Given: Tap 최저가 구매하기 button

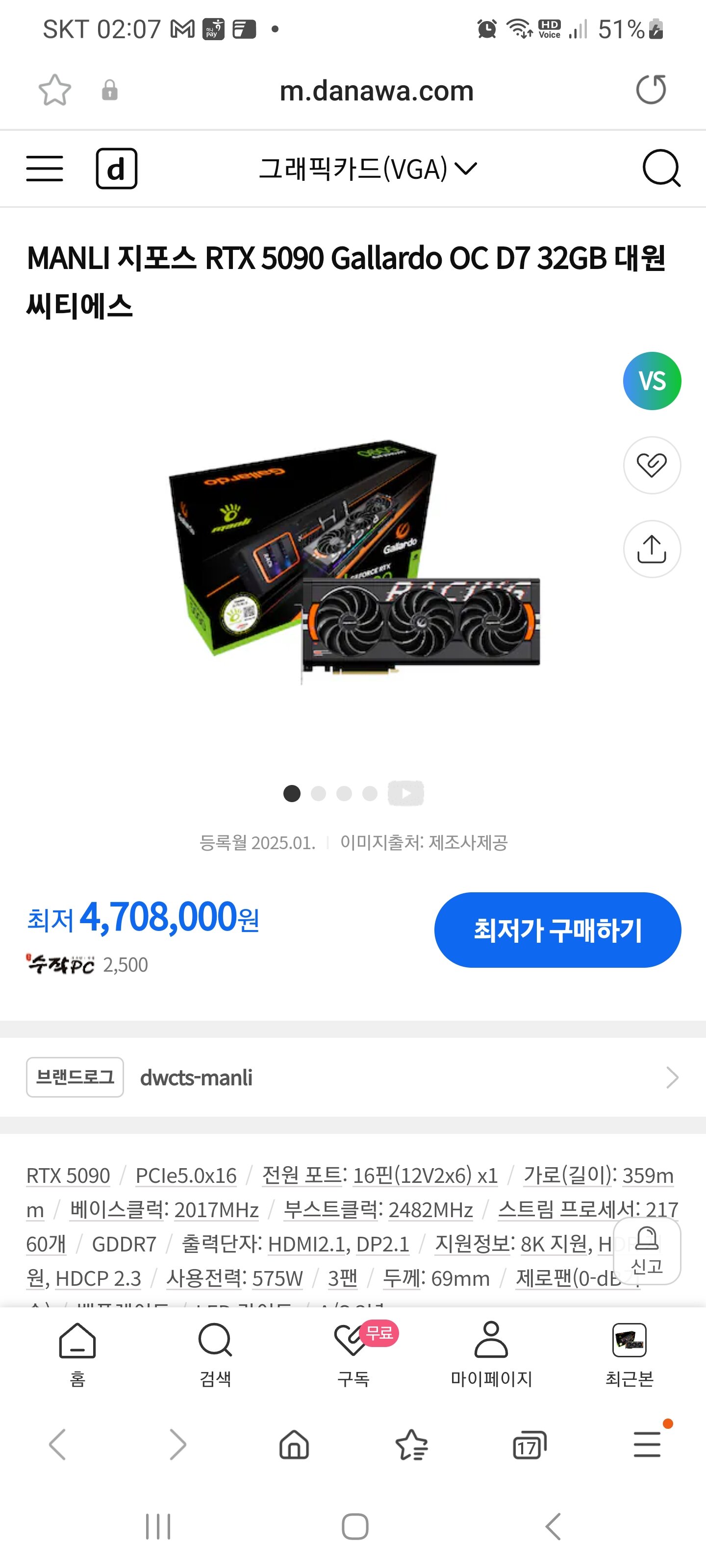Looking at the screenshot, I should point(557,930).
